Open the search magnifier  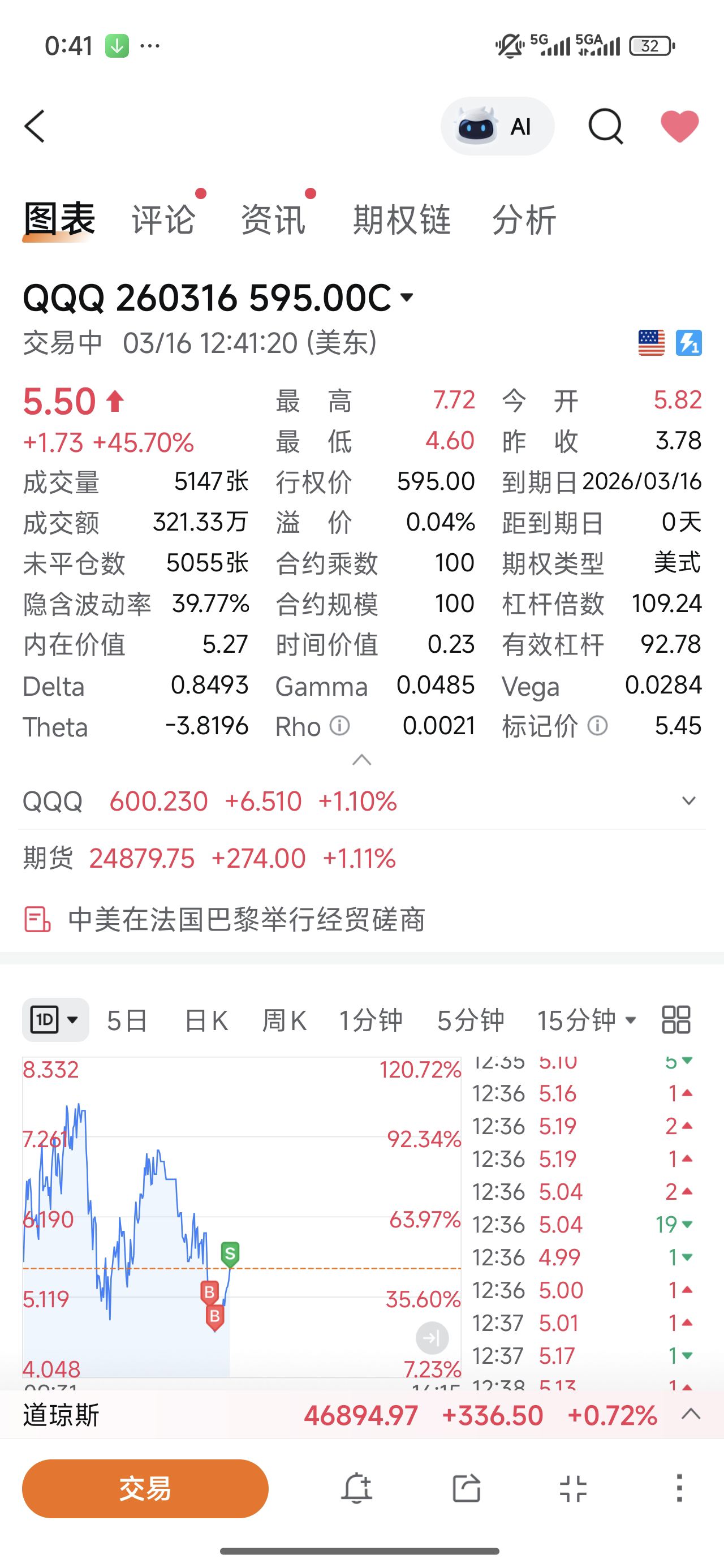click(605, 127)
